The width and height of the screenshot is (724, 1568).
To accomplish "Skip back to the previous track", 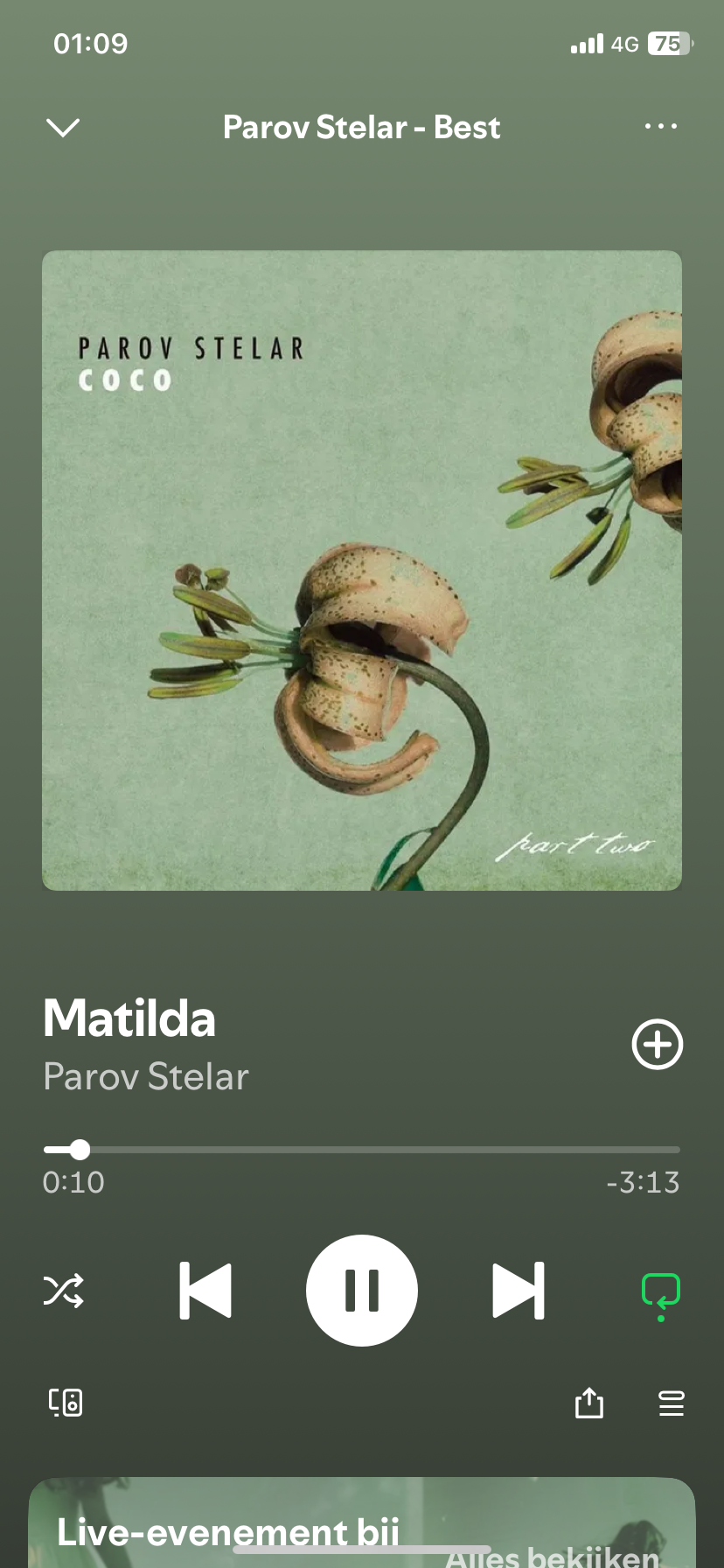I will coord(205,1291).
